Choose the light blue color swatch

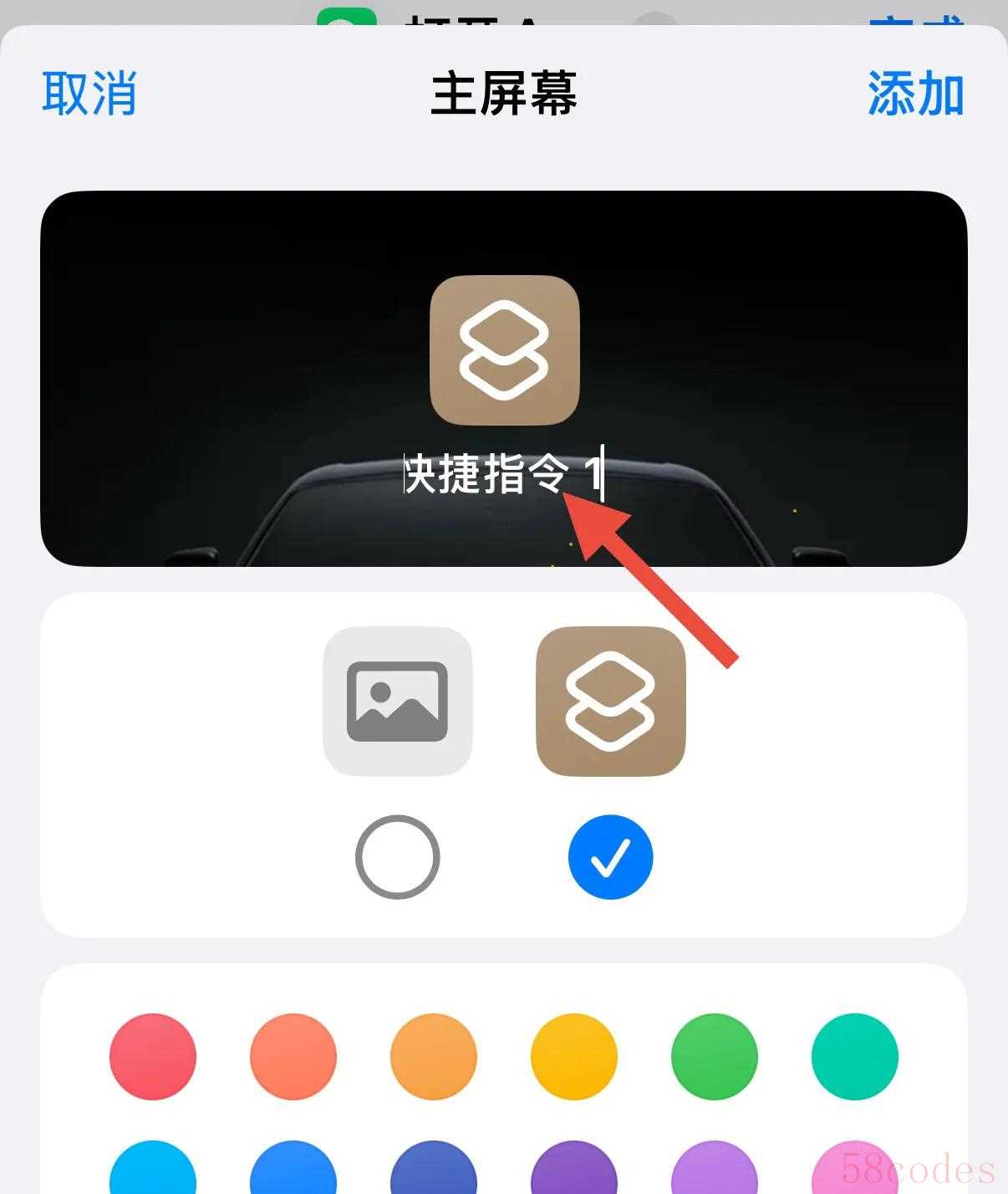pos(153,1171)
